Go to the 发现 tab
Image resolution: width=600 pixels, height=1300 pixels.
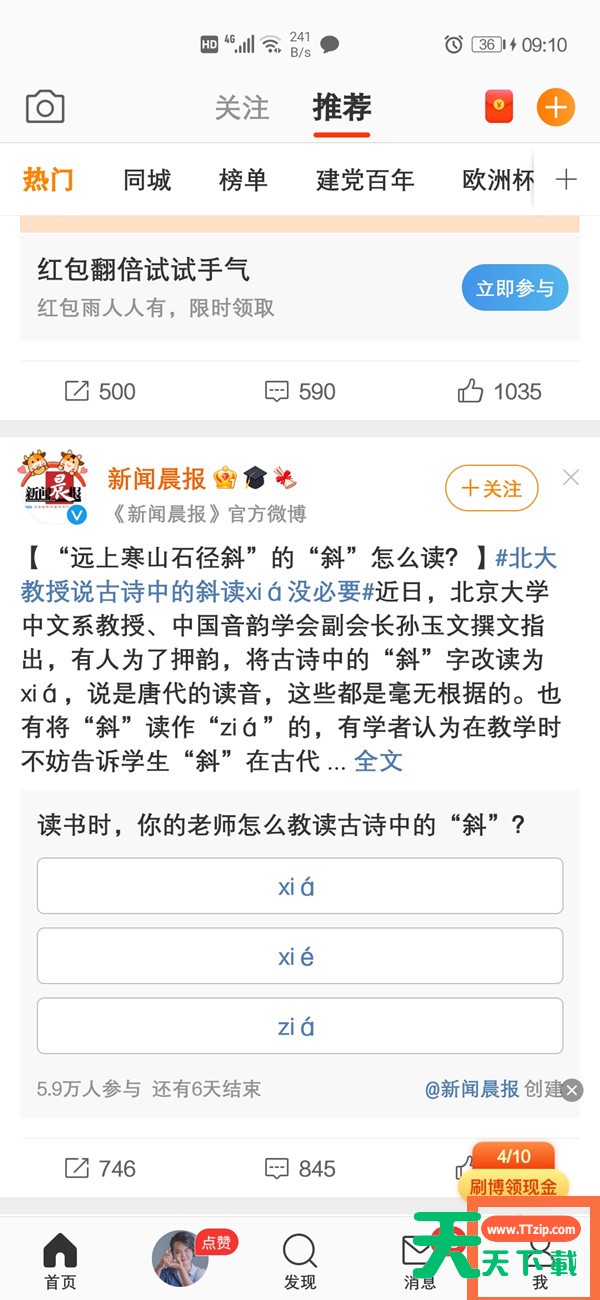pyautogui.click(x=300, y=1261)
